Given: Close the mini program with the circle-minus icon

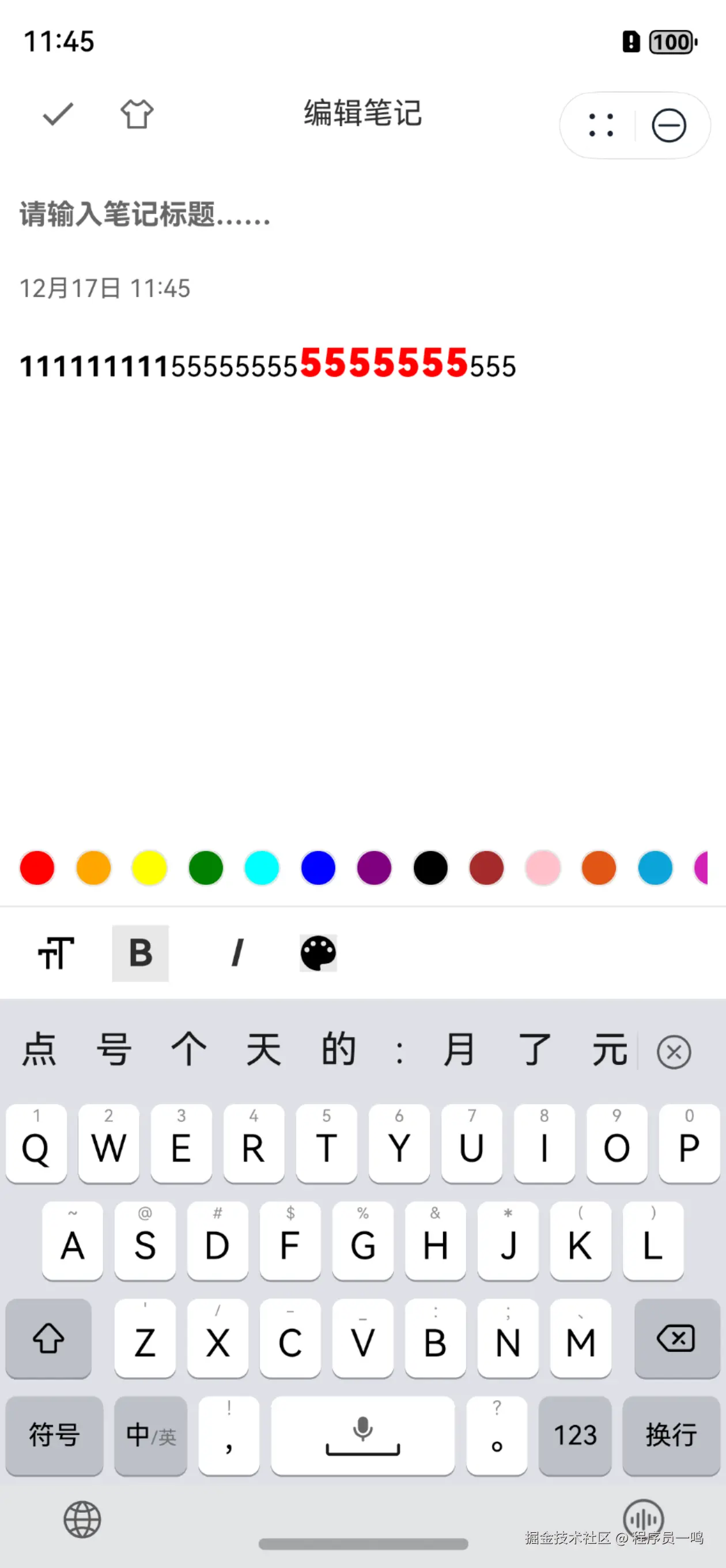Looking at the screenshot, I should (669, 126).
